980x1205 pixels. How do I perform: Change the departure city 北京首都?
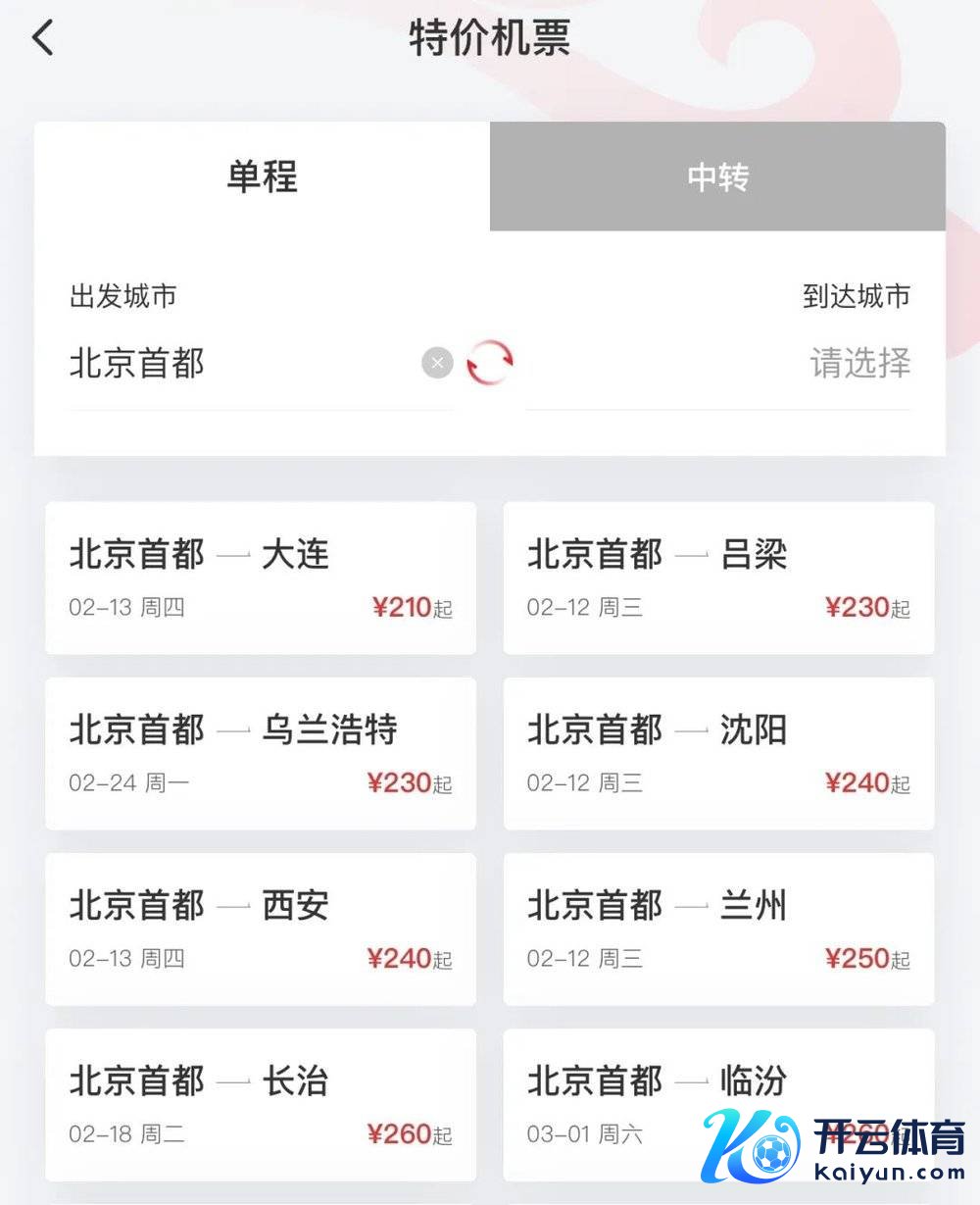click(137, 364)
